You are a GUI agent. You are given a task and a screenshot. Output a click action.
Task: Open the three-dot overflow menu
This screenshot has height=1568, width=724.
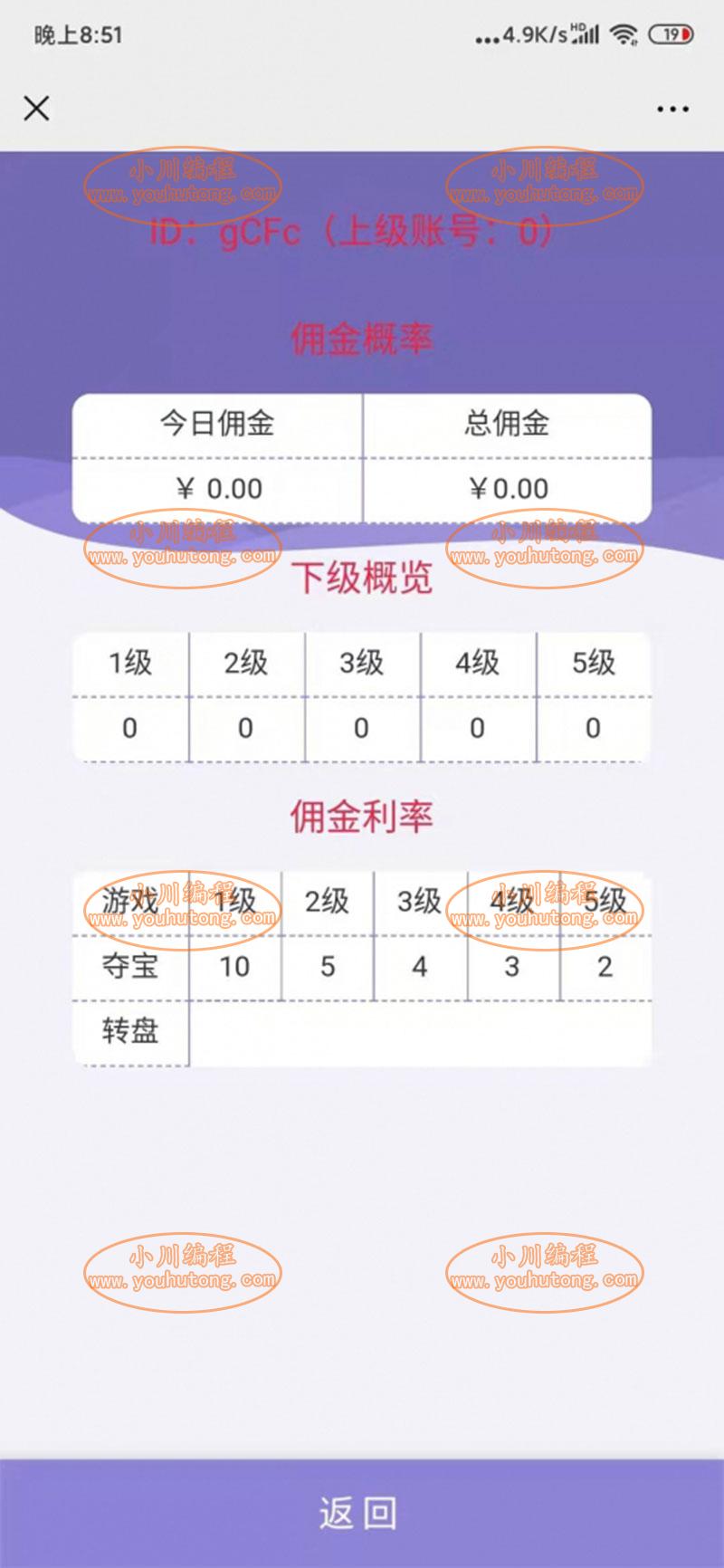[672, 109]
